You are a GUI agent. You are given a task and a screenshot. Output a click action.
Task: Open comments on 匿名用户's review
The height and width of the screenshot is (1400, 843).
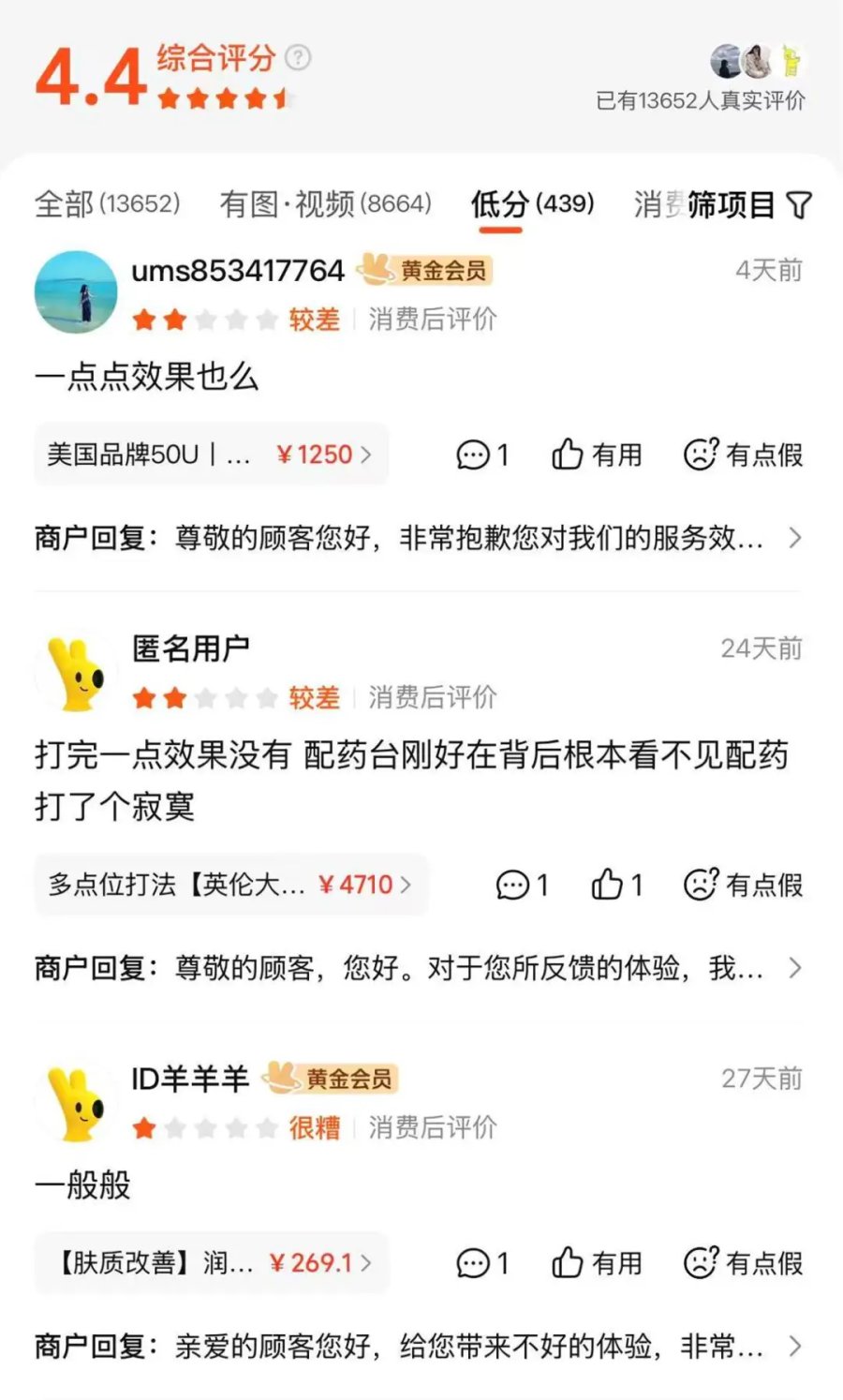point(522,885)
